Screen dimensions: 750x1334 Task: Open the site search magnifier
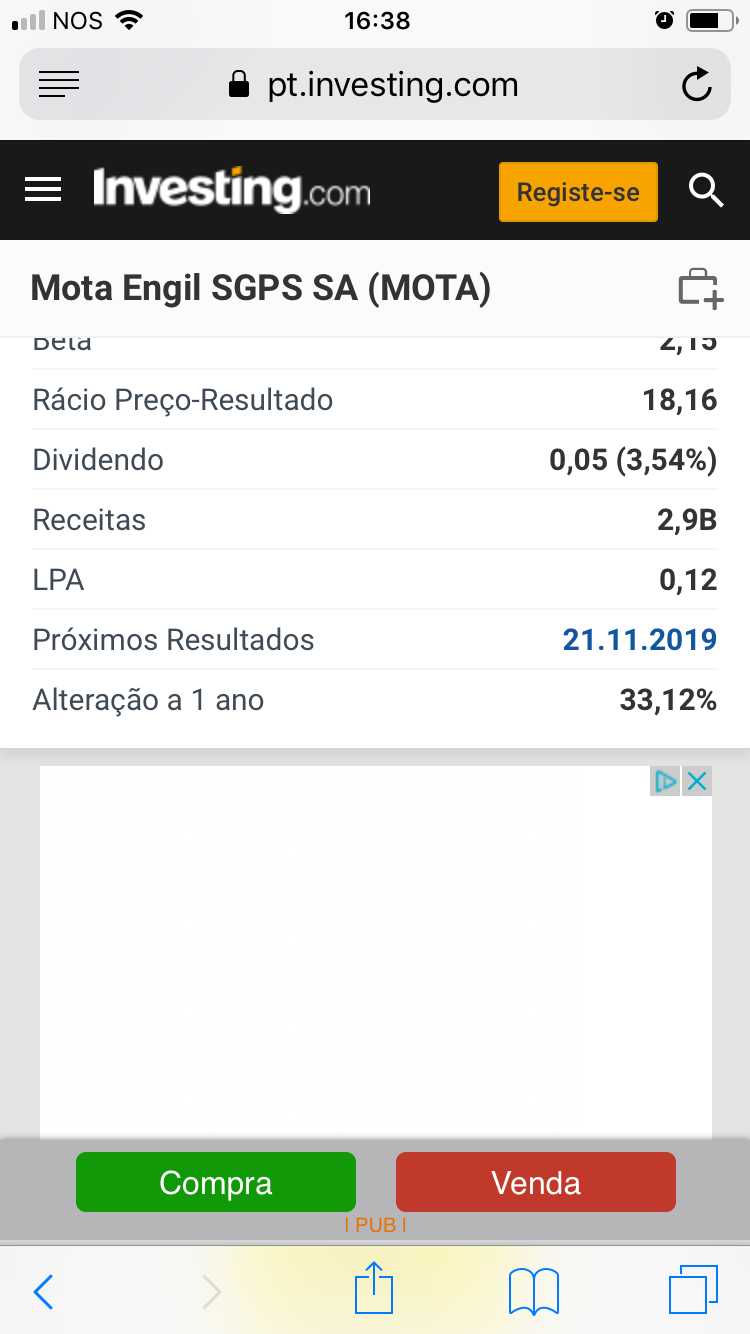706,190
